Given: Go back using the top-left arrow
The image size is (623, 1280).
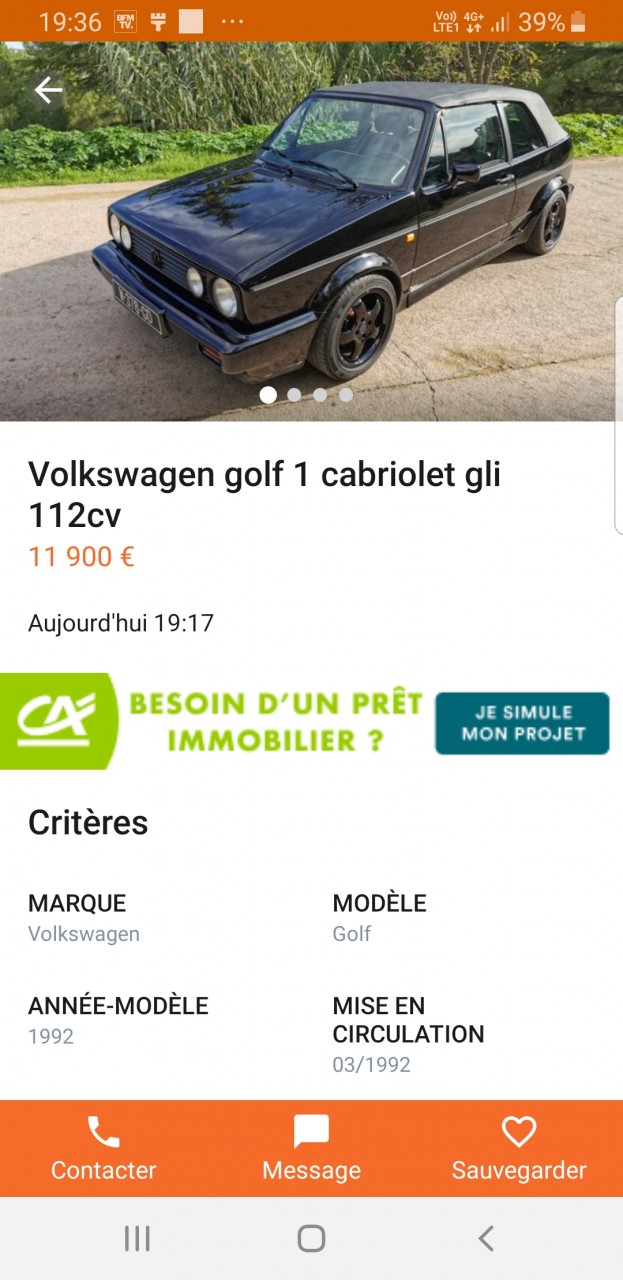Looking at the screenshot, I should pyautogui.click(x=48, y=91).
